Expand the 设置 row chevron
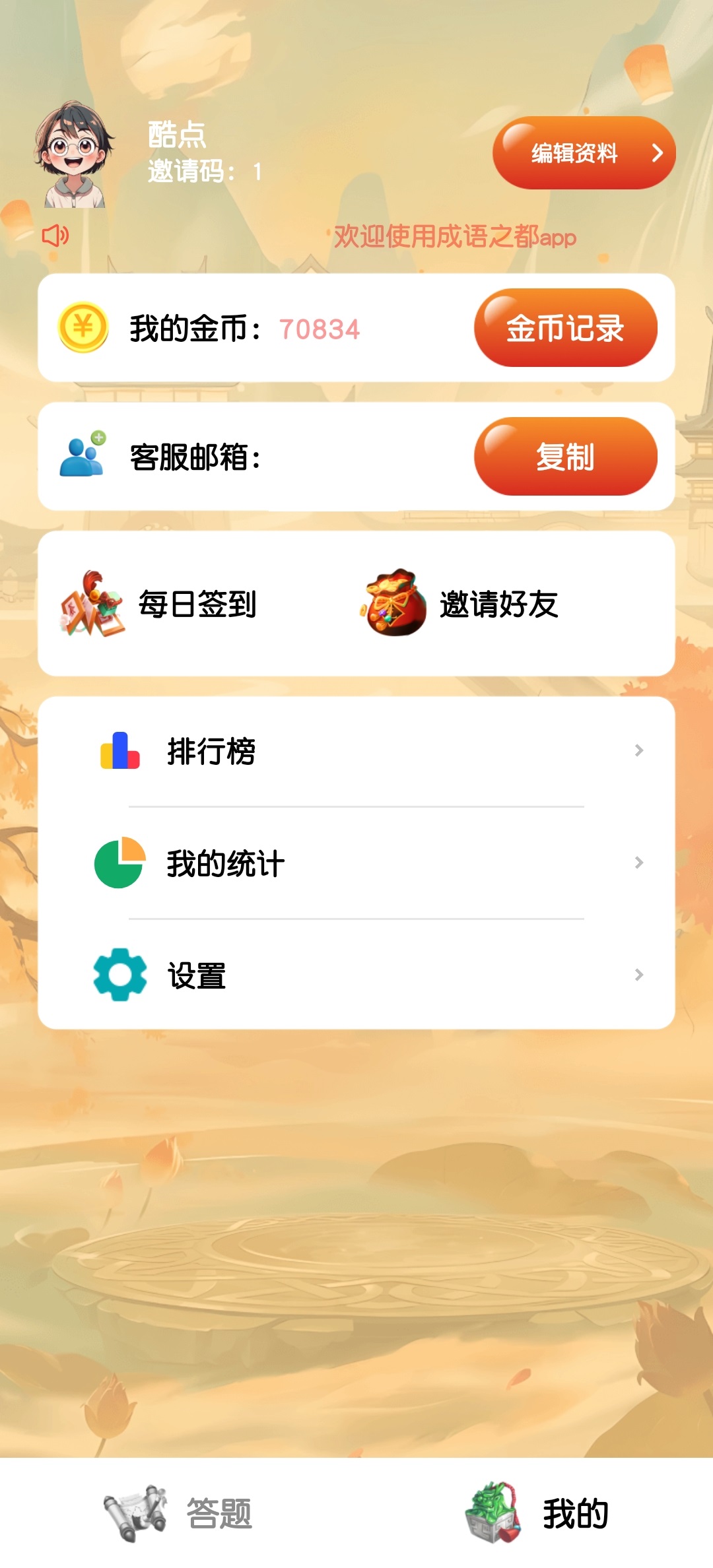This screenshot has width=713, height=1568. point(638,975)
